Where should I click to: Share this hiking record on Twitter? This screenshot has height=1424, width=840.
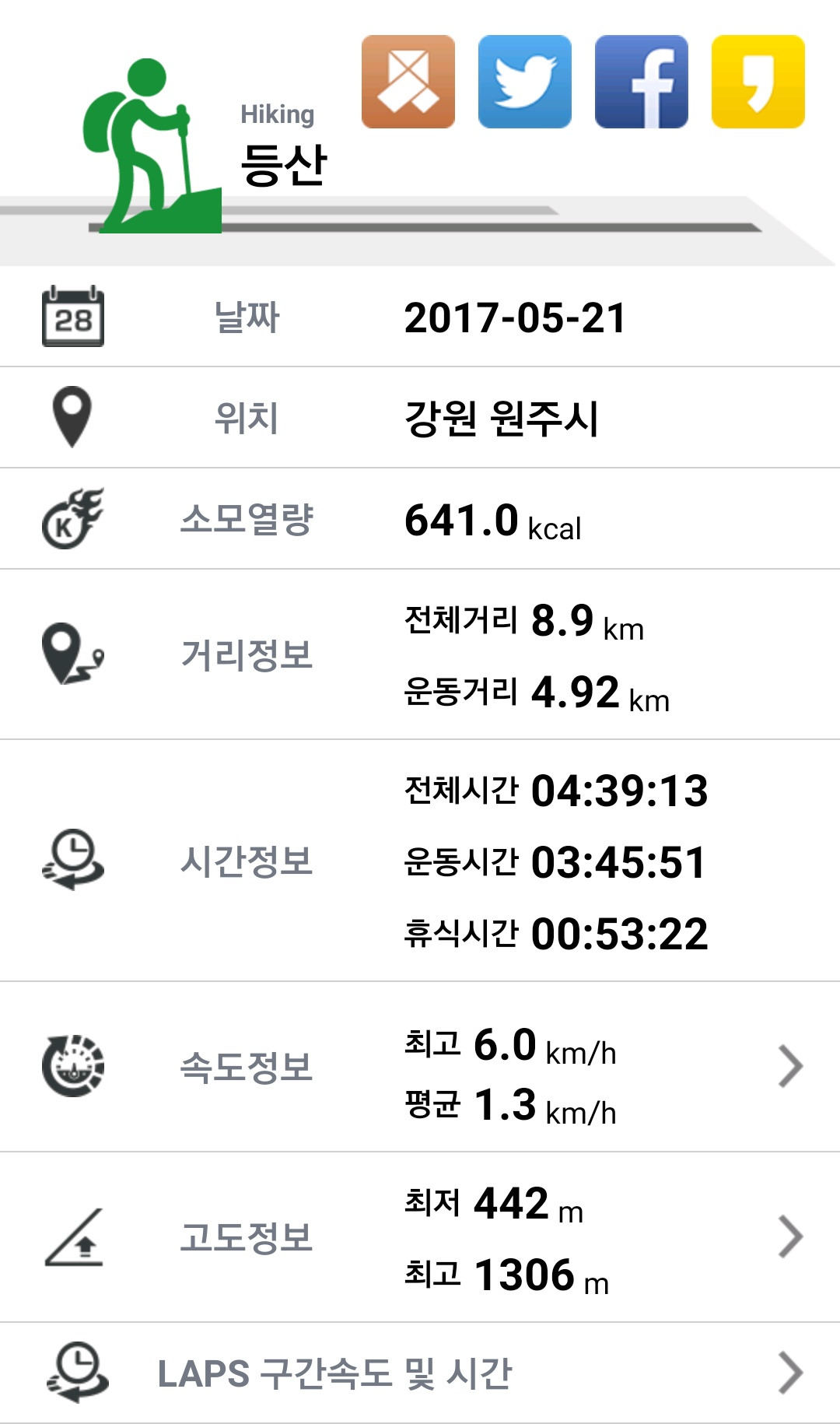pyautogui.click(x=525, y=82)
